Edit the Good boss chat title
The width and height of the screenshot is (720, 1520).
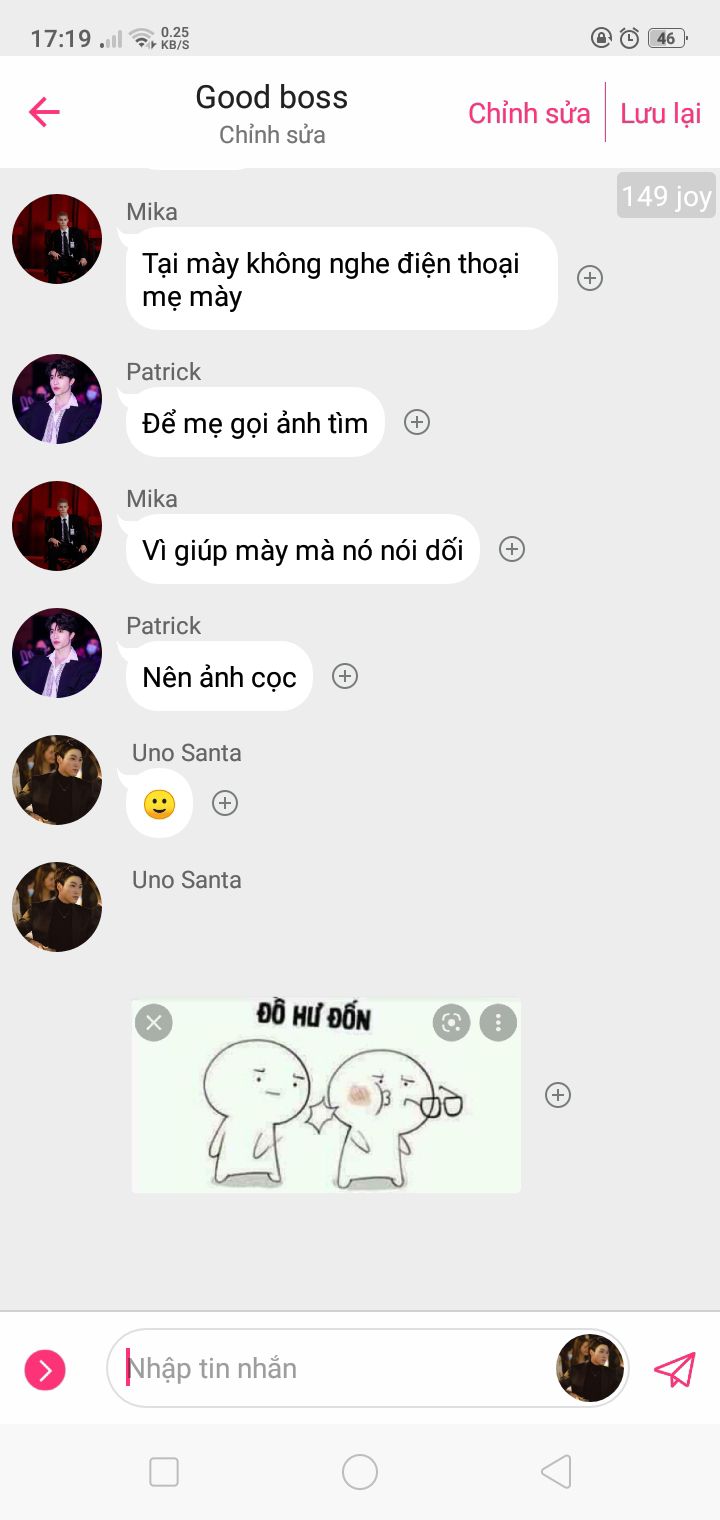272,98
